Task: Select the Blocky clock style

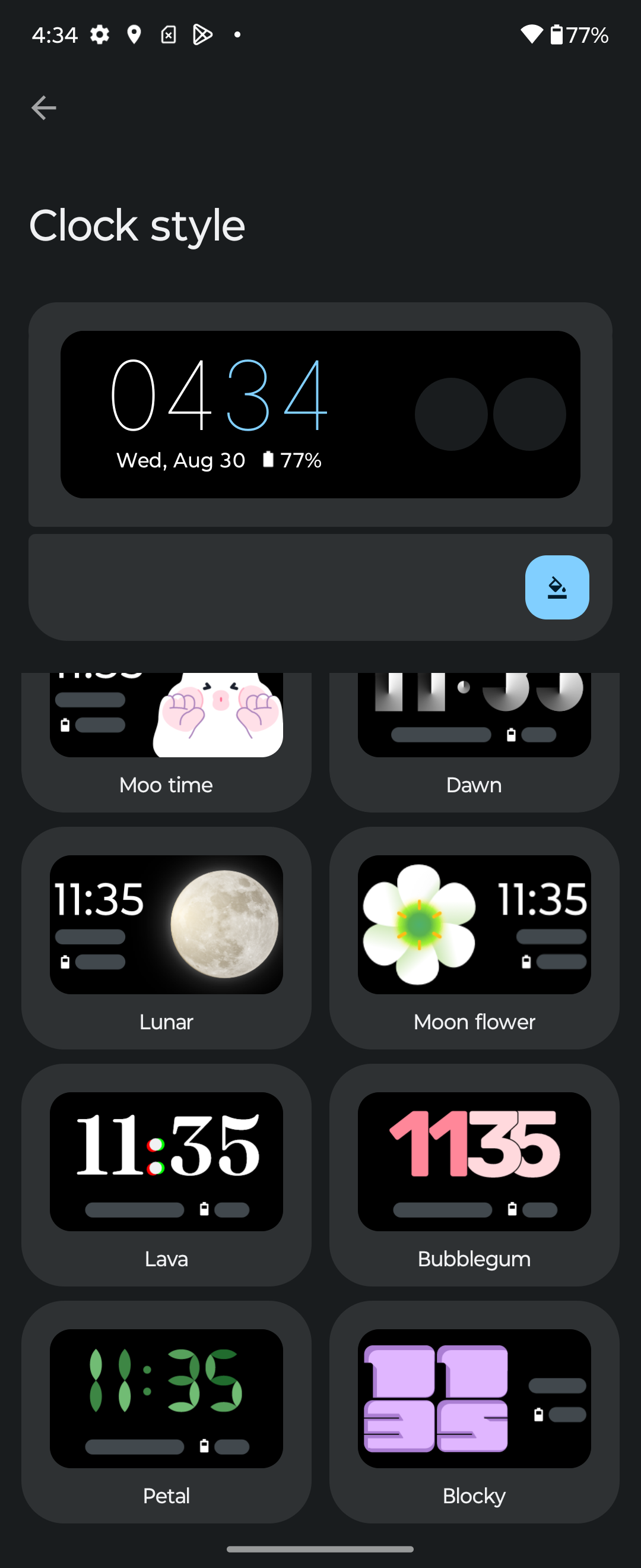Action: point(474,1412)
